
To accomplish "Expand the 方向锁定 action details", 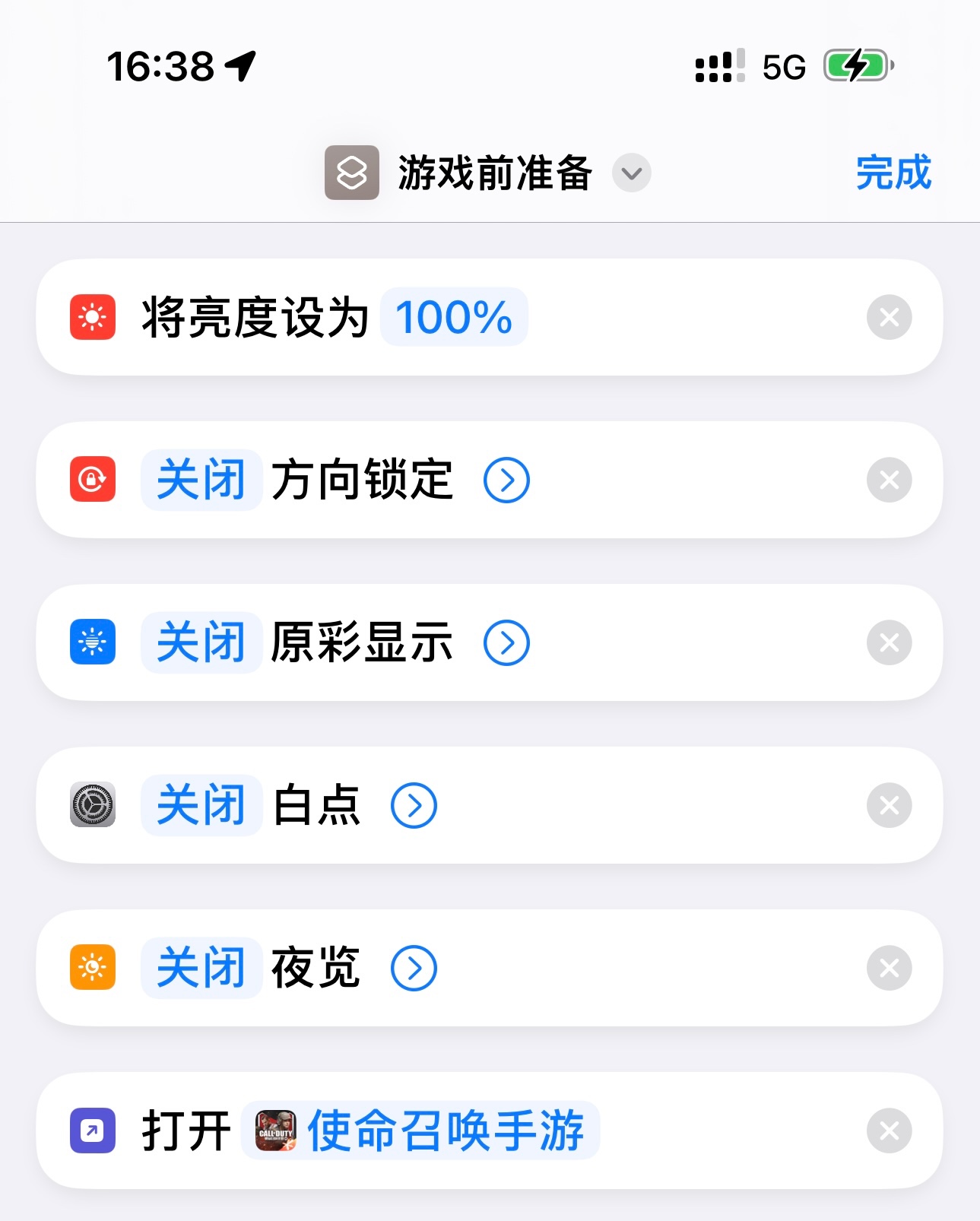I will pyautogui.click(x=506, y=480).
